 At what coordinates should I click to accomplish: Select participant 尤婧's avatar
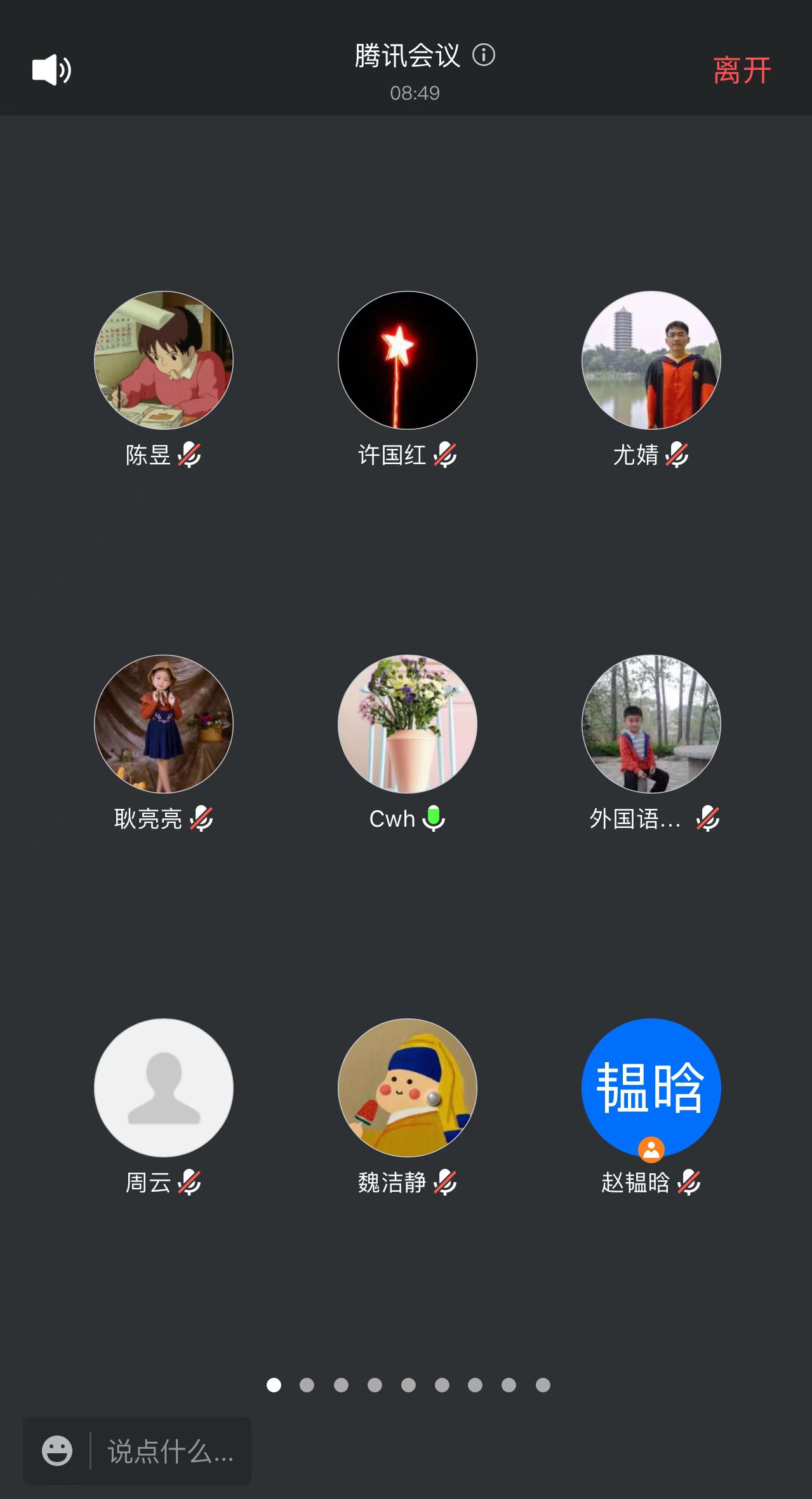click(x=651, y=360)
